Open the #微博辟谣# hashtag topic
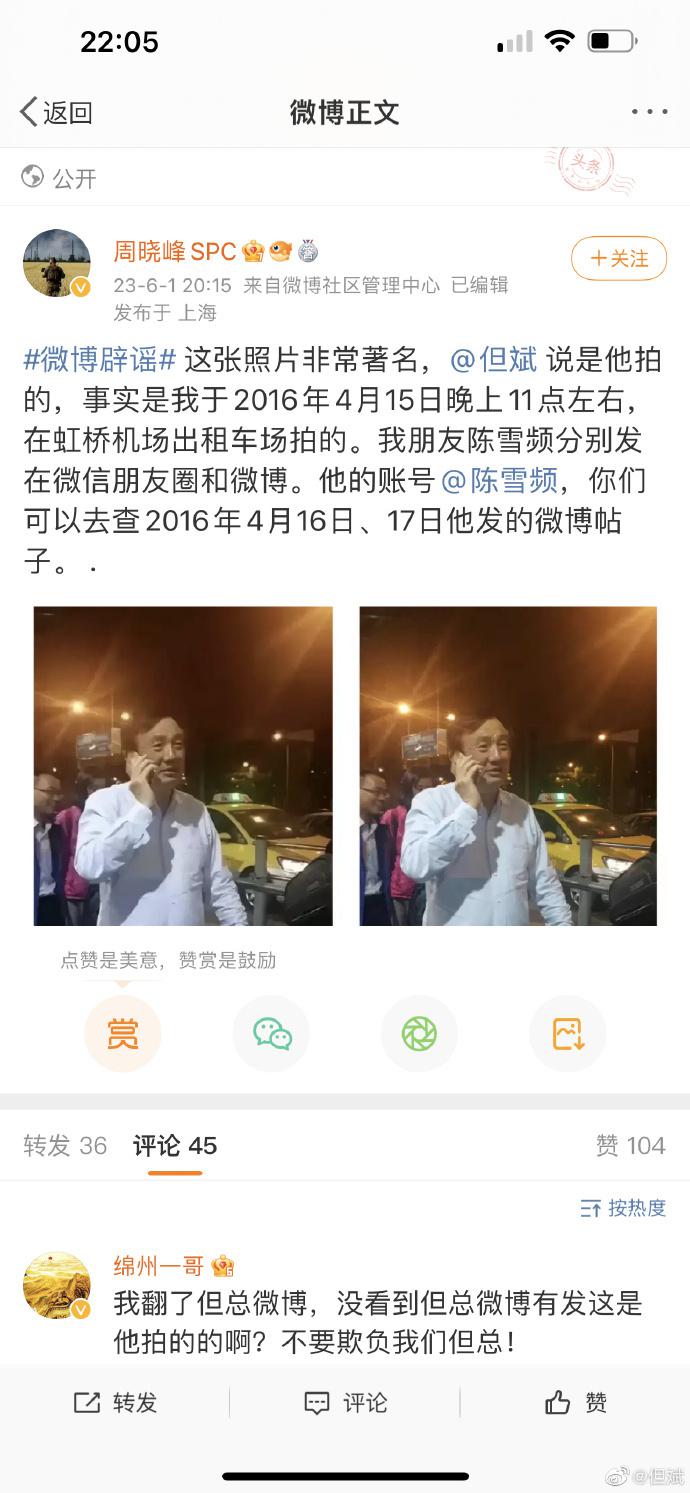Viewport: 690px width, 1493px height. 100,360
